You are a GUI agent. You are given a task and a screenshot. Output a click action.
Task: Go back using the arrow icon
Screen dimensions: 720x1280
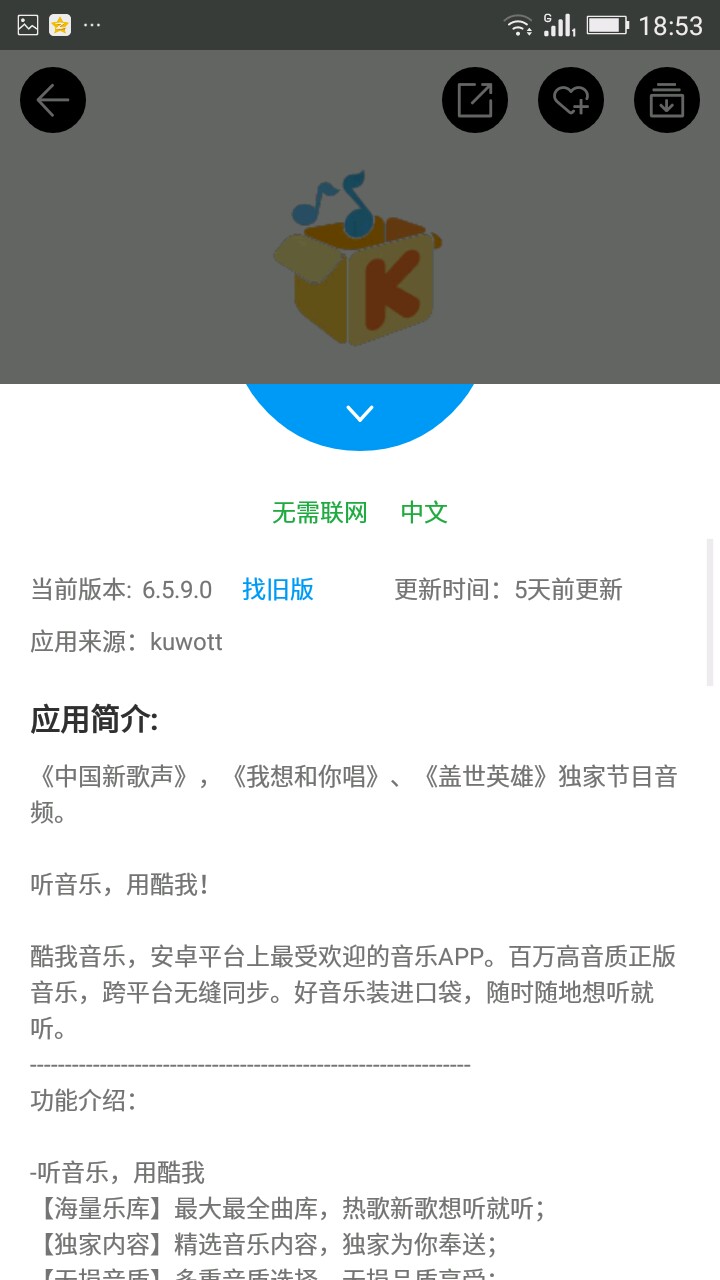53,100
